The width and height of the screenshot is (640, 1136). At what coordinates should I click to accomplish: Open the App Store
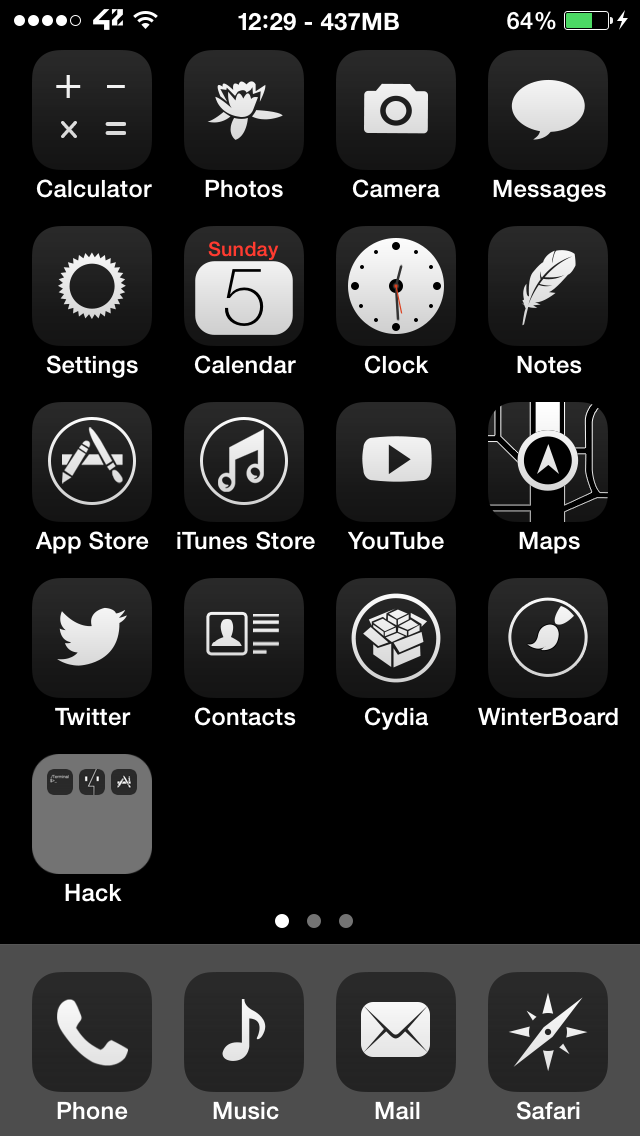(92, 462)
